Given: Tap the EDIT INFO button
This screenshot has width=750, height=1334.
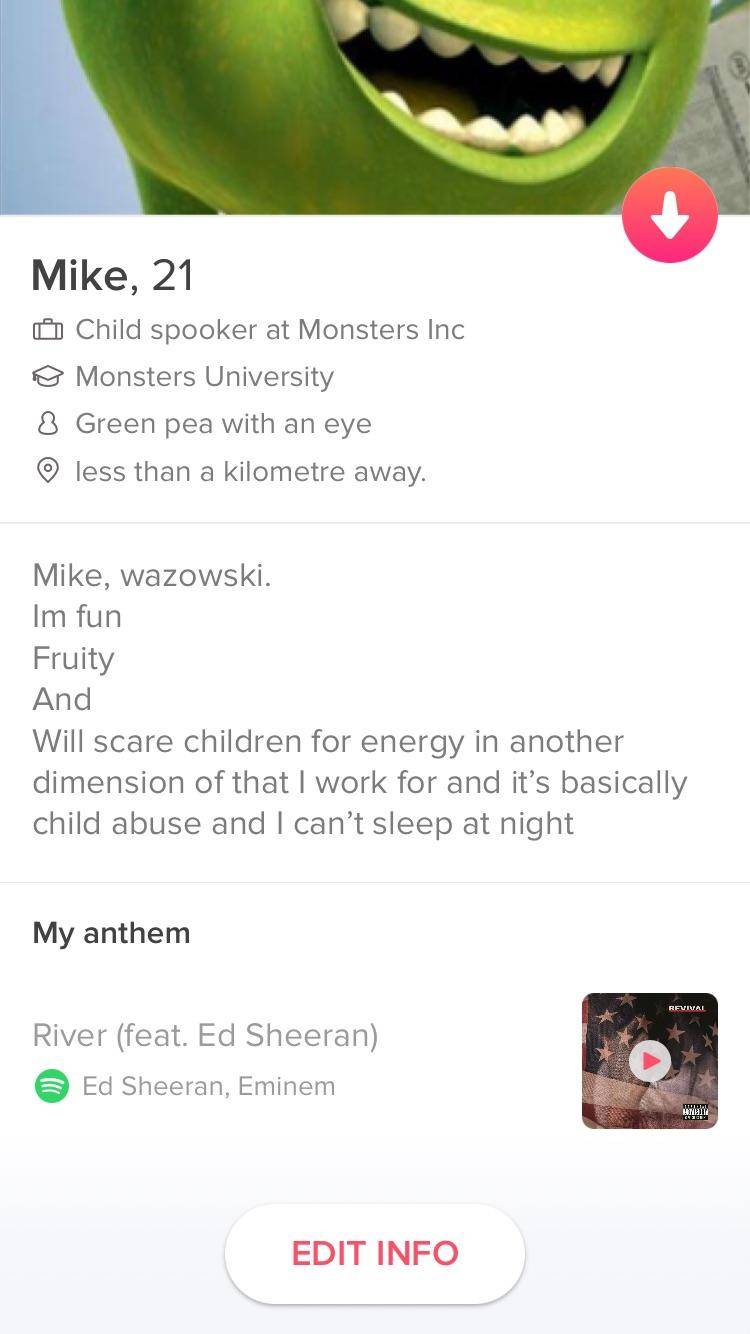Looking at the screenshot, I should point(375,1253).
